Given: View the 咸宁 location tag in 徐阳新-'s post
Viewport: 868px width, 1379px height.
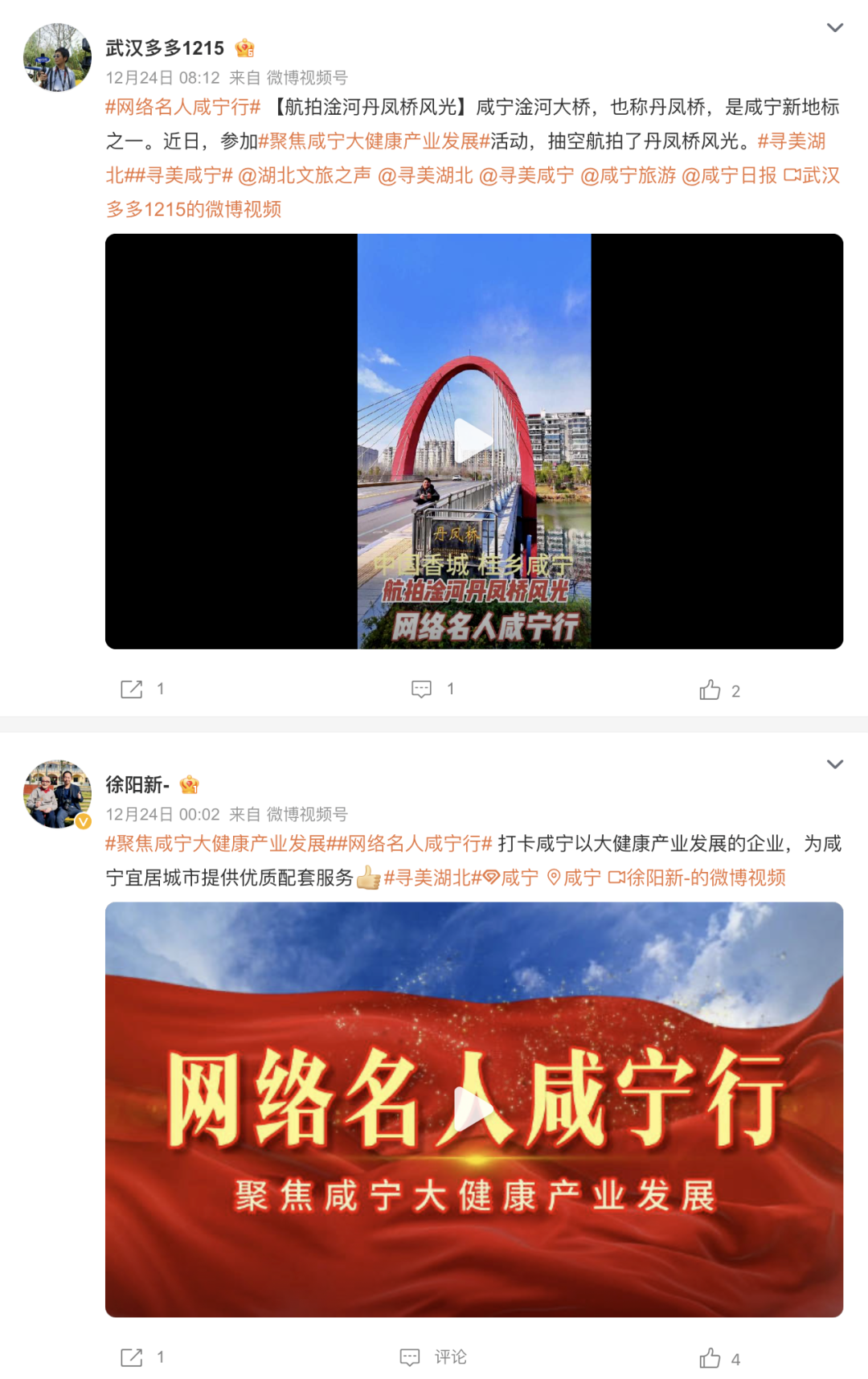Looking at the screenshot, I should tap(574, 878).
